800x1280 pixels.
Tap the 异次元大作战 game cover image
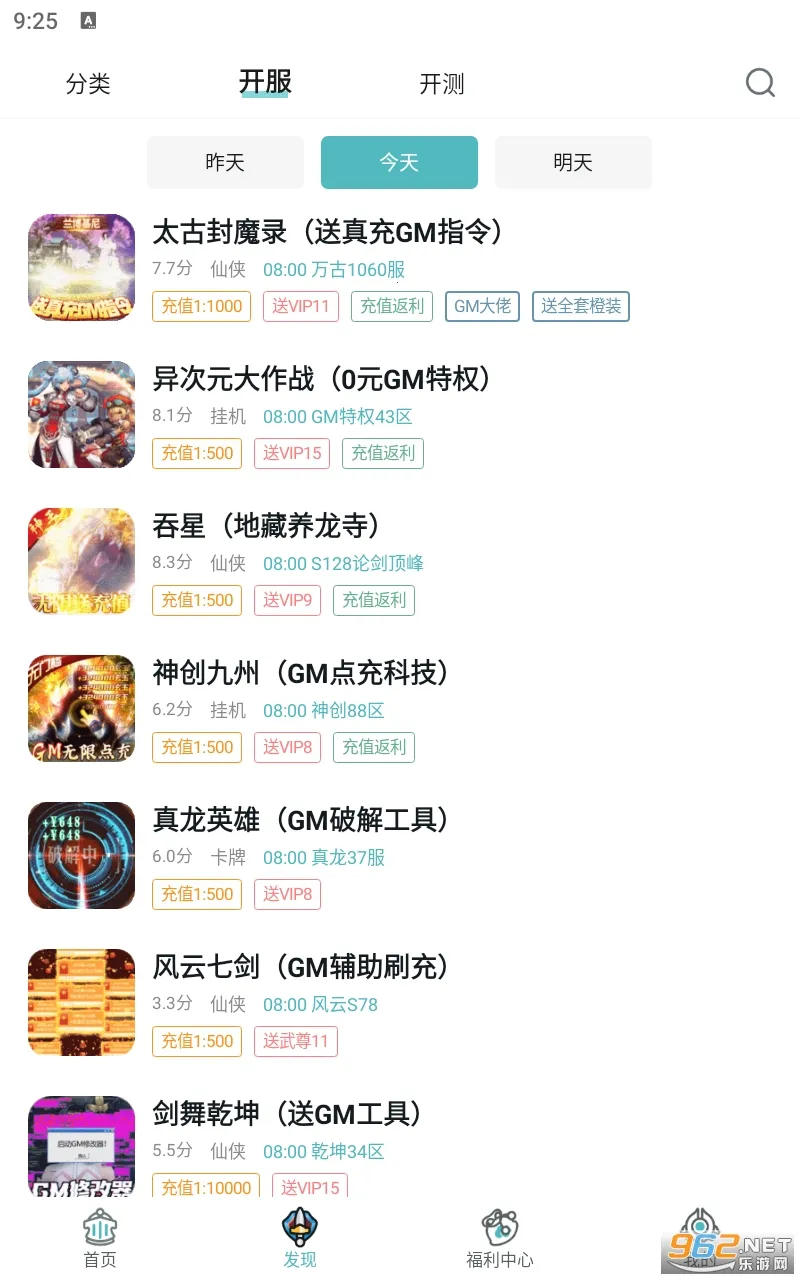(x=81, y=414)
